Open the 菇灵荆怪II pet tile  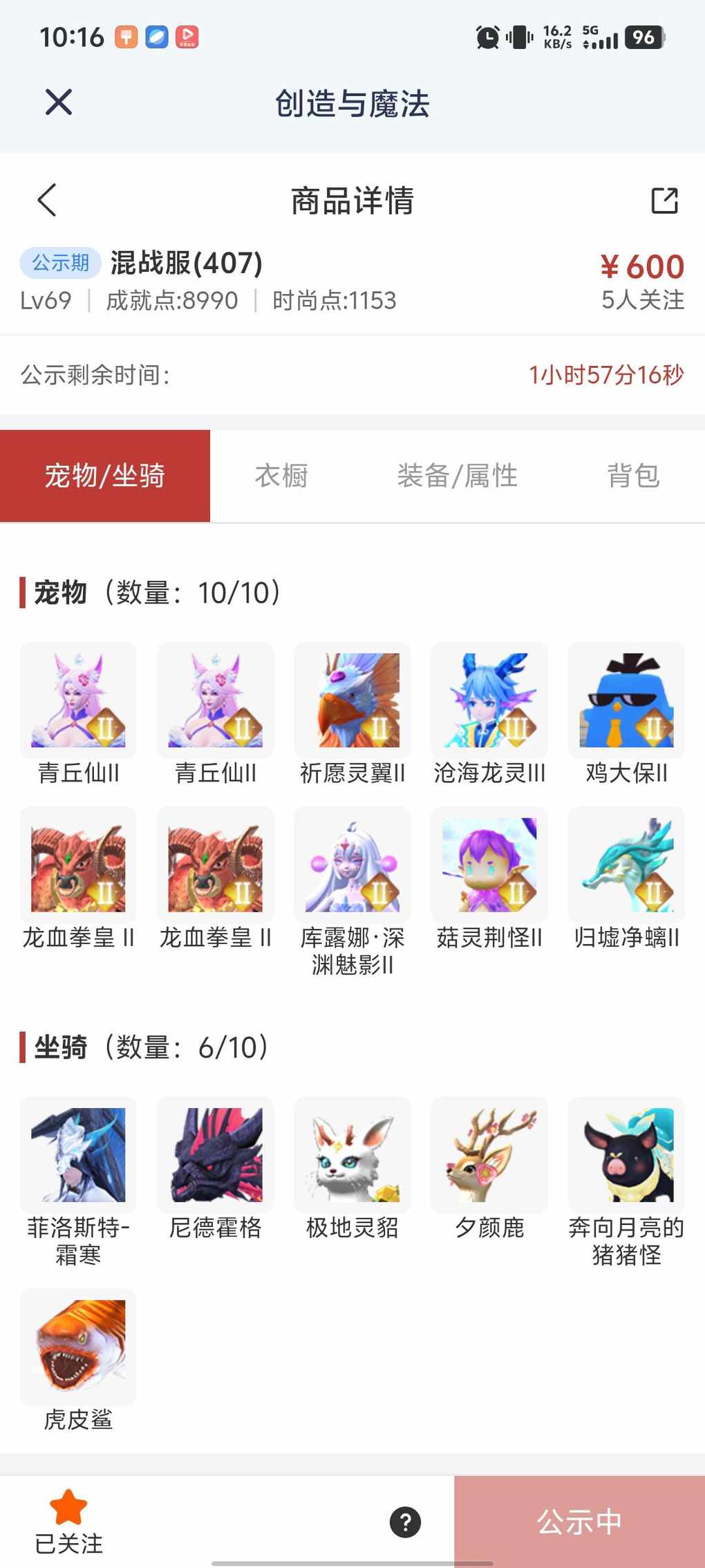click(x=489, y=865)
